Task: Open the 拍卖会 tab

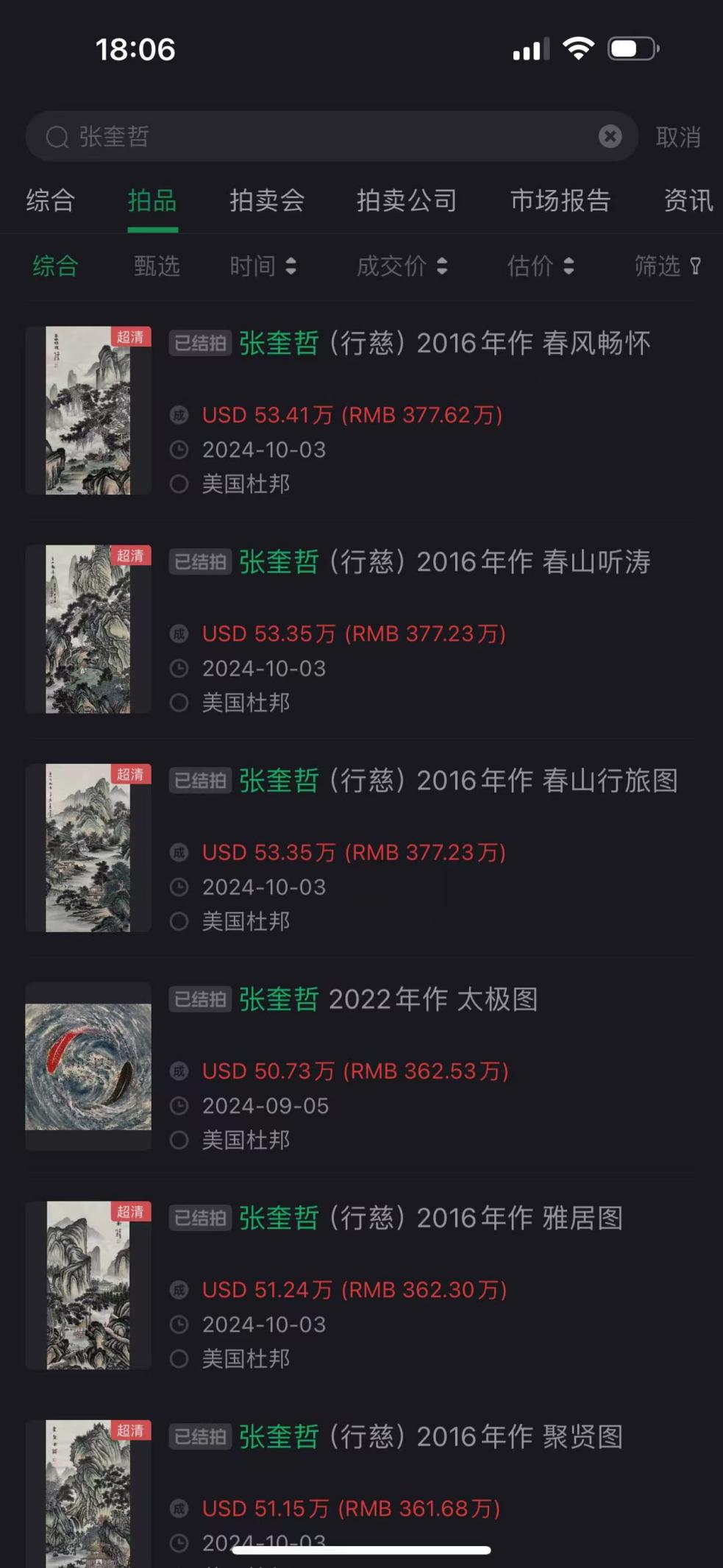Action: [x=267, y=200]
